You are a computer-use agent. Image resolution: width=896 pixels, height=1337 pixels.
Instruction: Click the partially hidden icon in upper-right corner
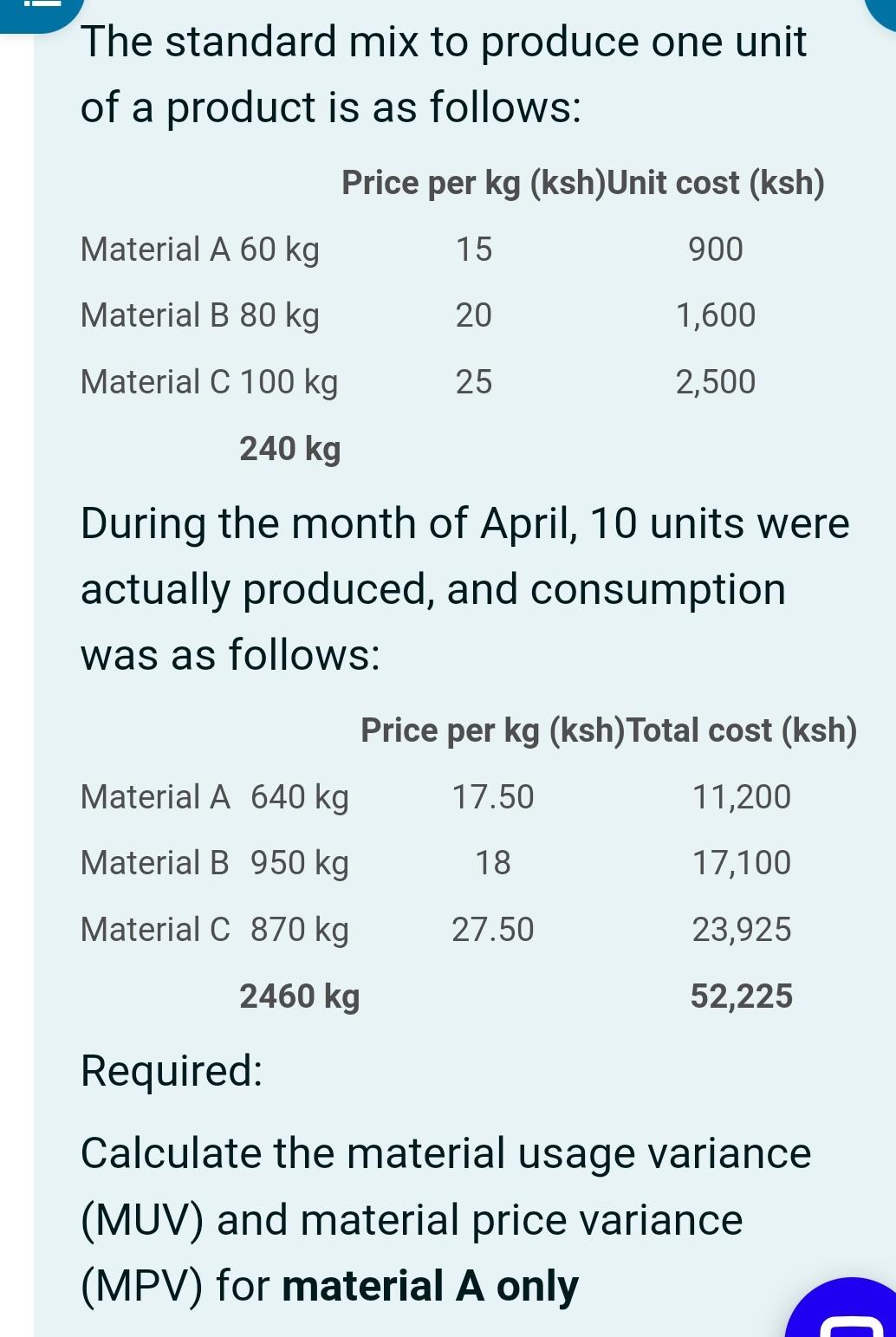tap(882, 10)
